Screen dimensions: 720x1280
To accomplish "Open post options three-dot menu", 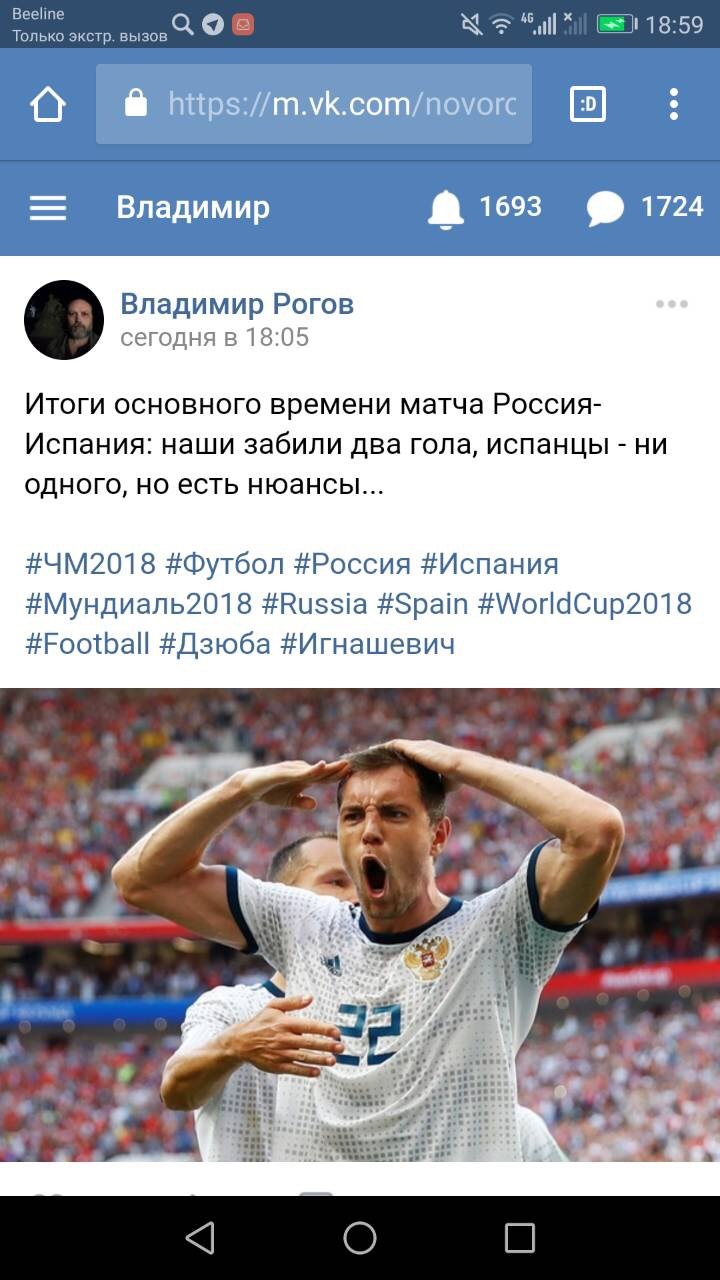I will click(672, 304).
